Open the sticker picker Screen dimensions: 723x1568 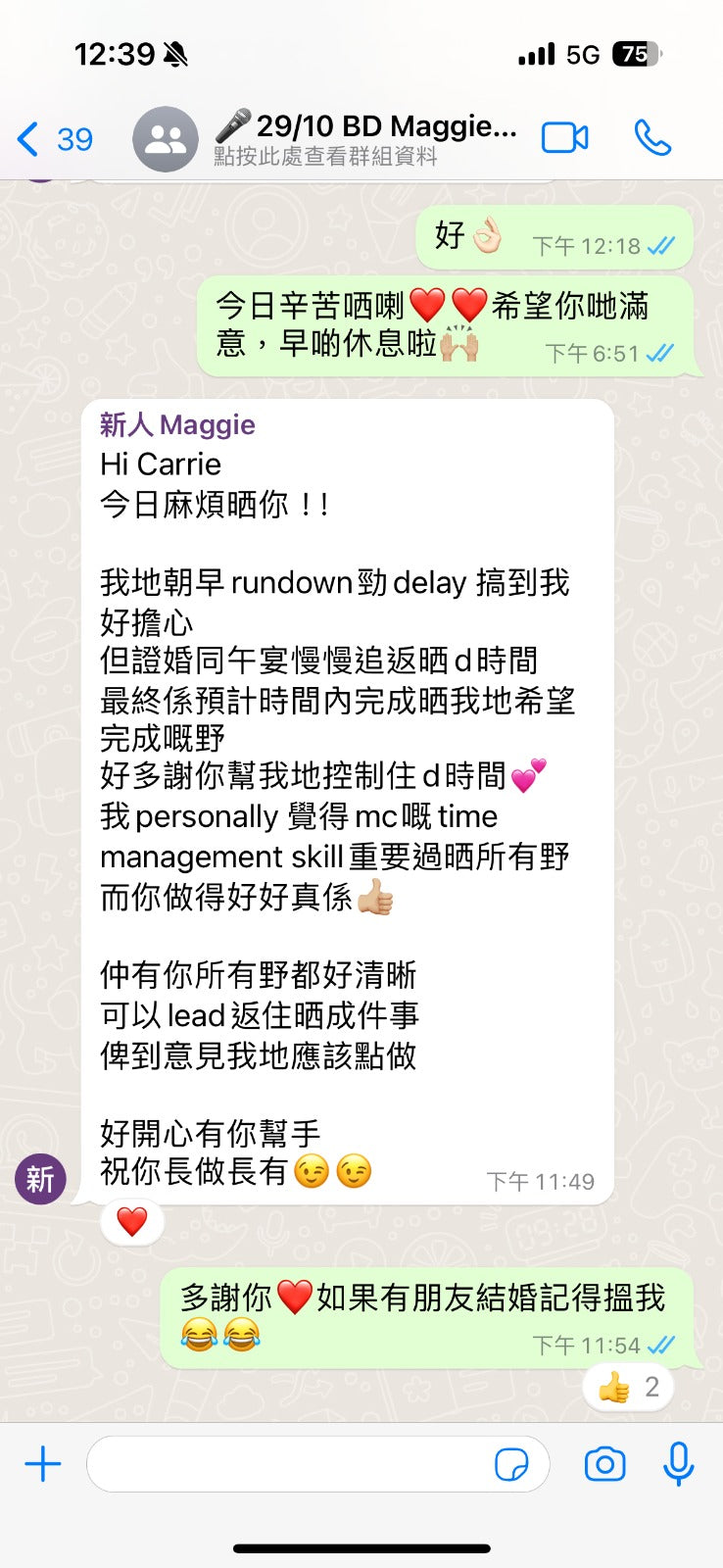pos(511,1465)
